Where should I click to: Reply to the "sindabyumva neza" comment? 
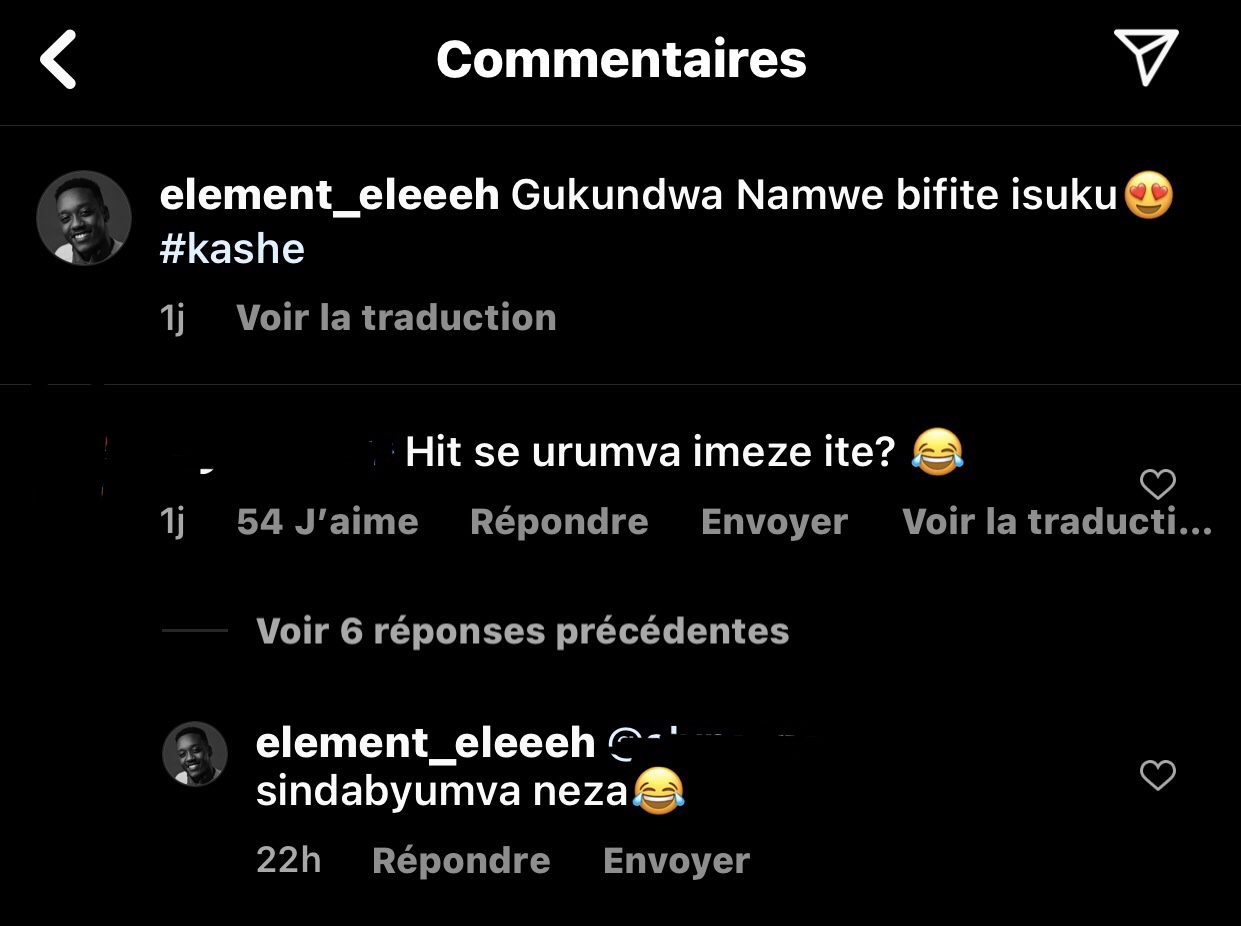461,860
